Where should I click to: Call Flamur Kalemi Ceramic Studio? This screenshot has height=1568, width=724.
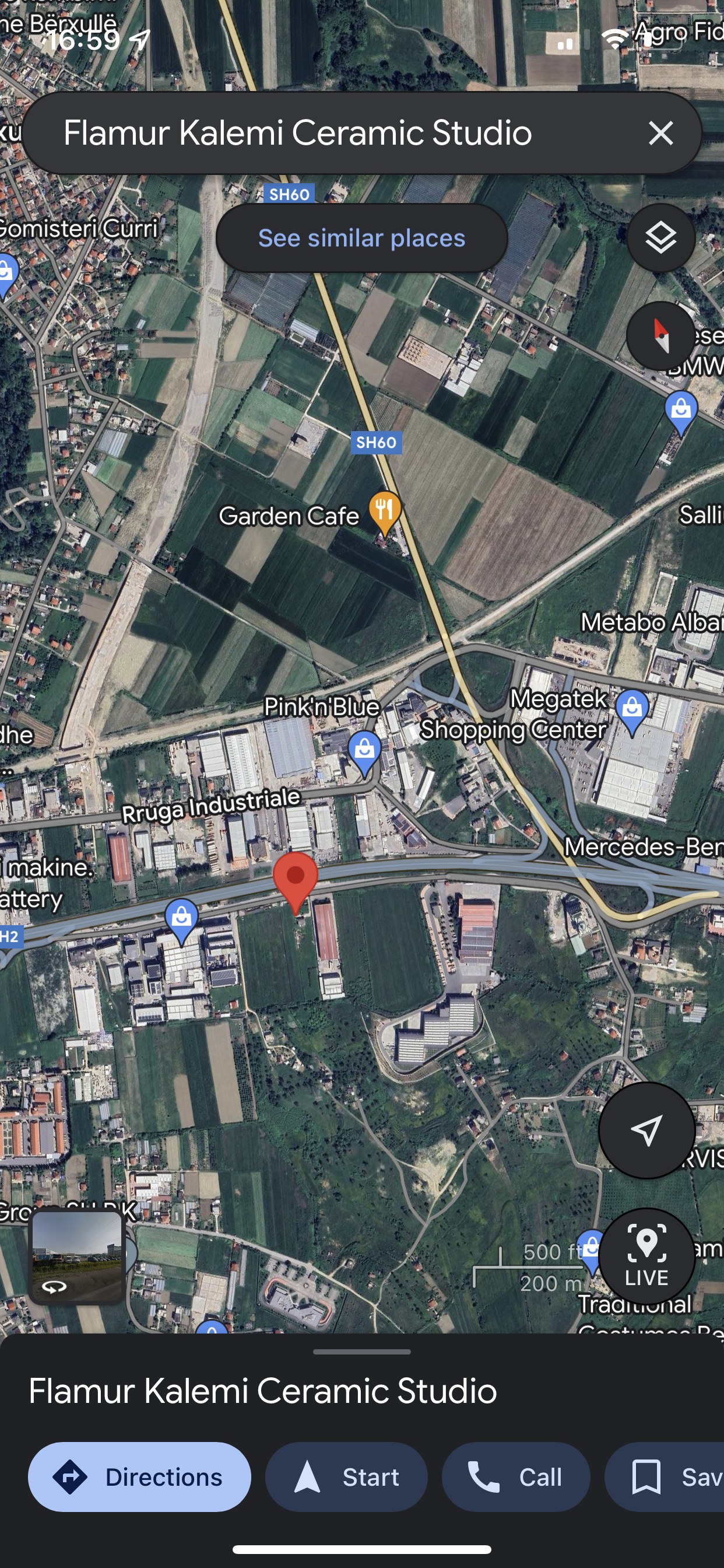515,1476
